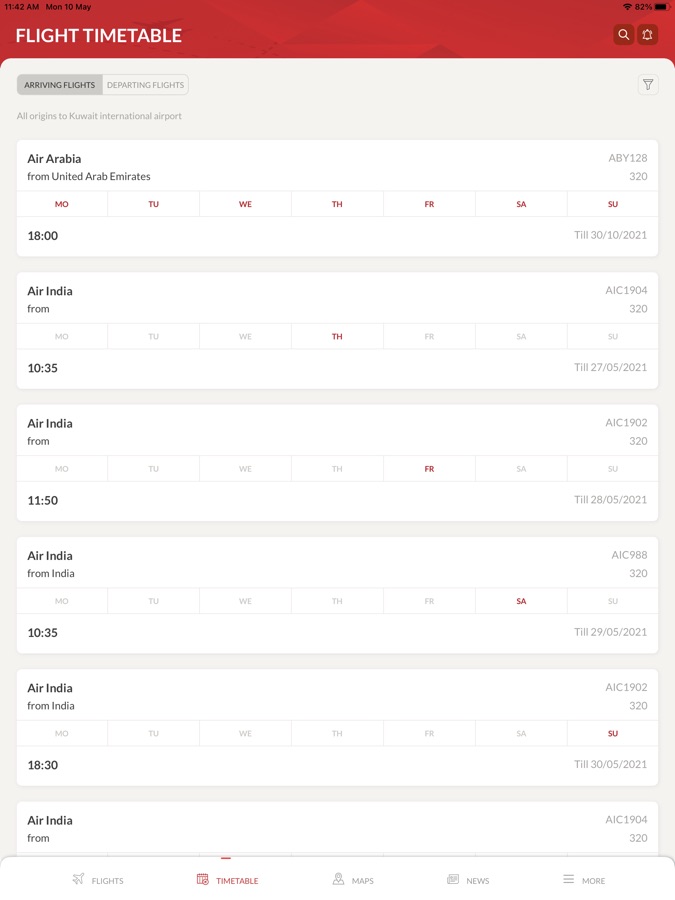Open the News tab
This screenshot has width=675, height=900.
coord(468,880)
